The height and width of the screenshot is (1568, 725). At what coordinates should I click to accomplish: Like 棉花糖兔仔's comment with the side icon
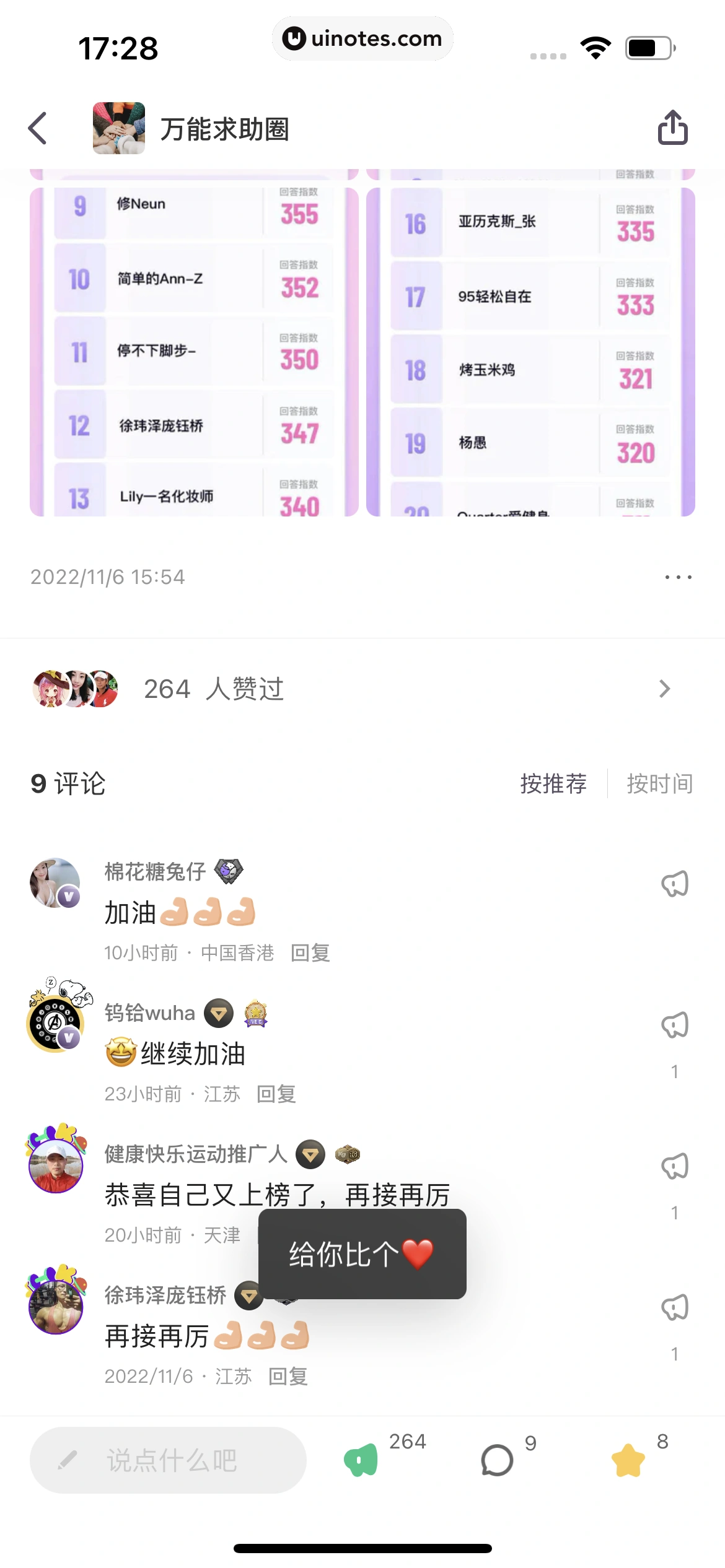(675, 884)
